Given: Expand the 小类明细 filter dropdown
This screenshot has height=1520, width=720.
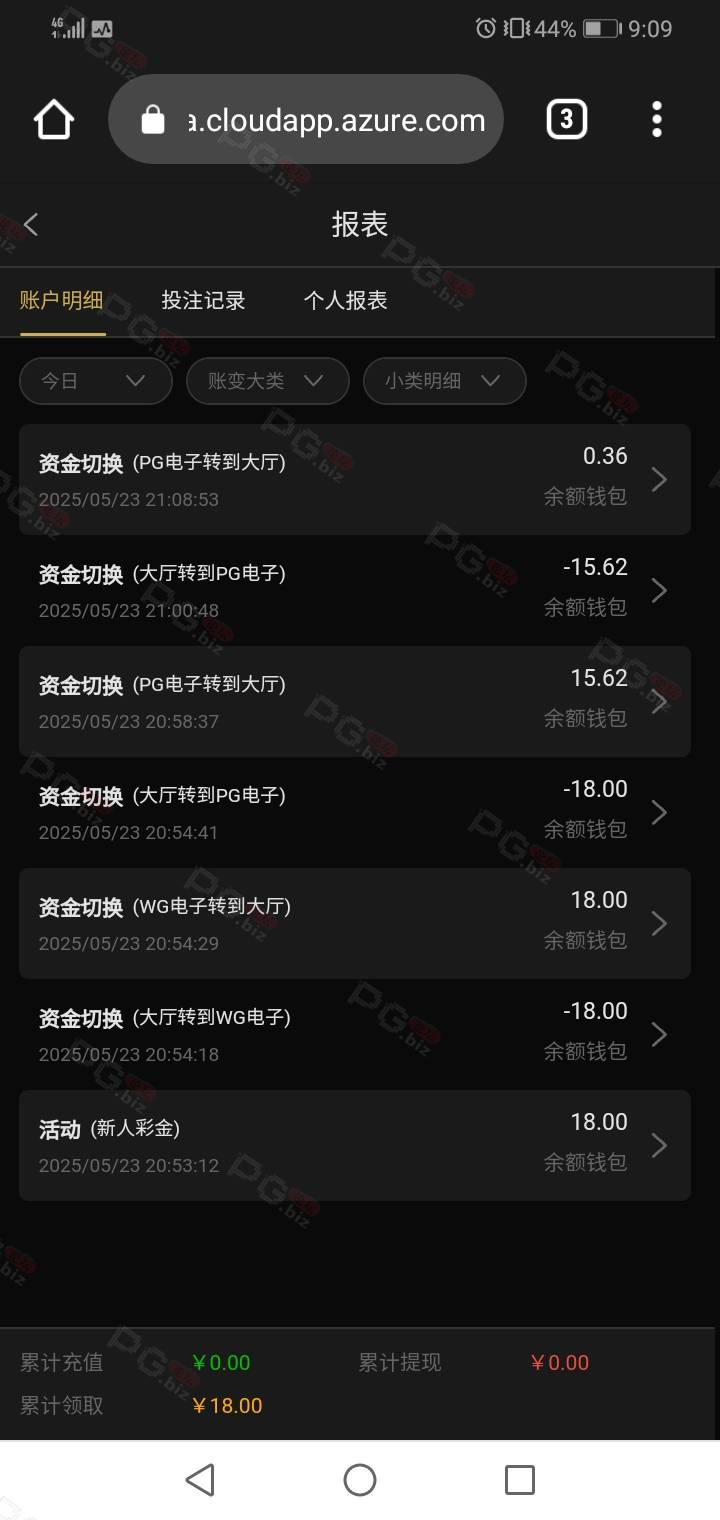Looking at the screenshot, I should pos(445,381).
